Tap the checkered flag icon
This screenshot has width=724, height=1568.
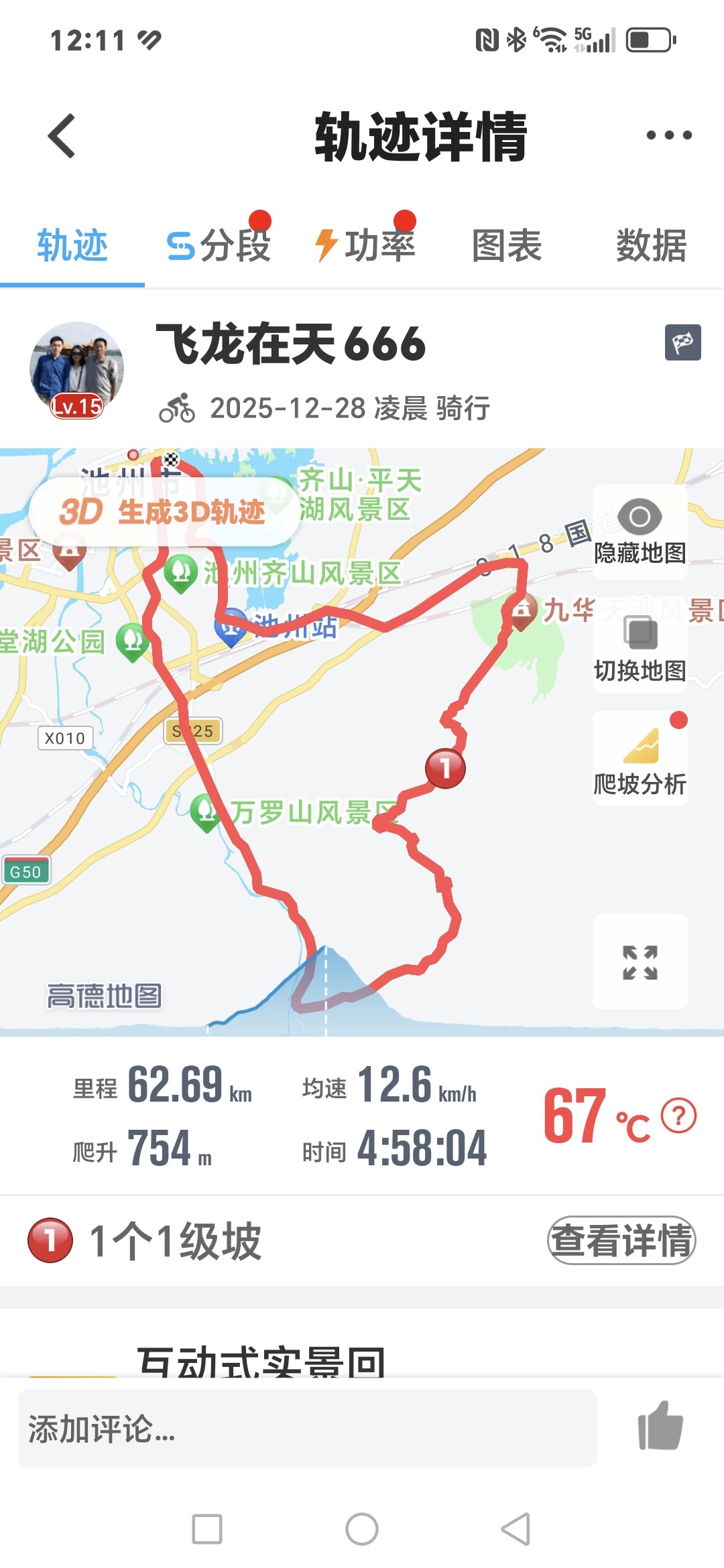click(682, 342)
